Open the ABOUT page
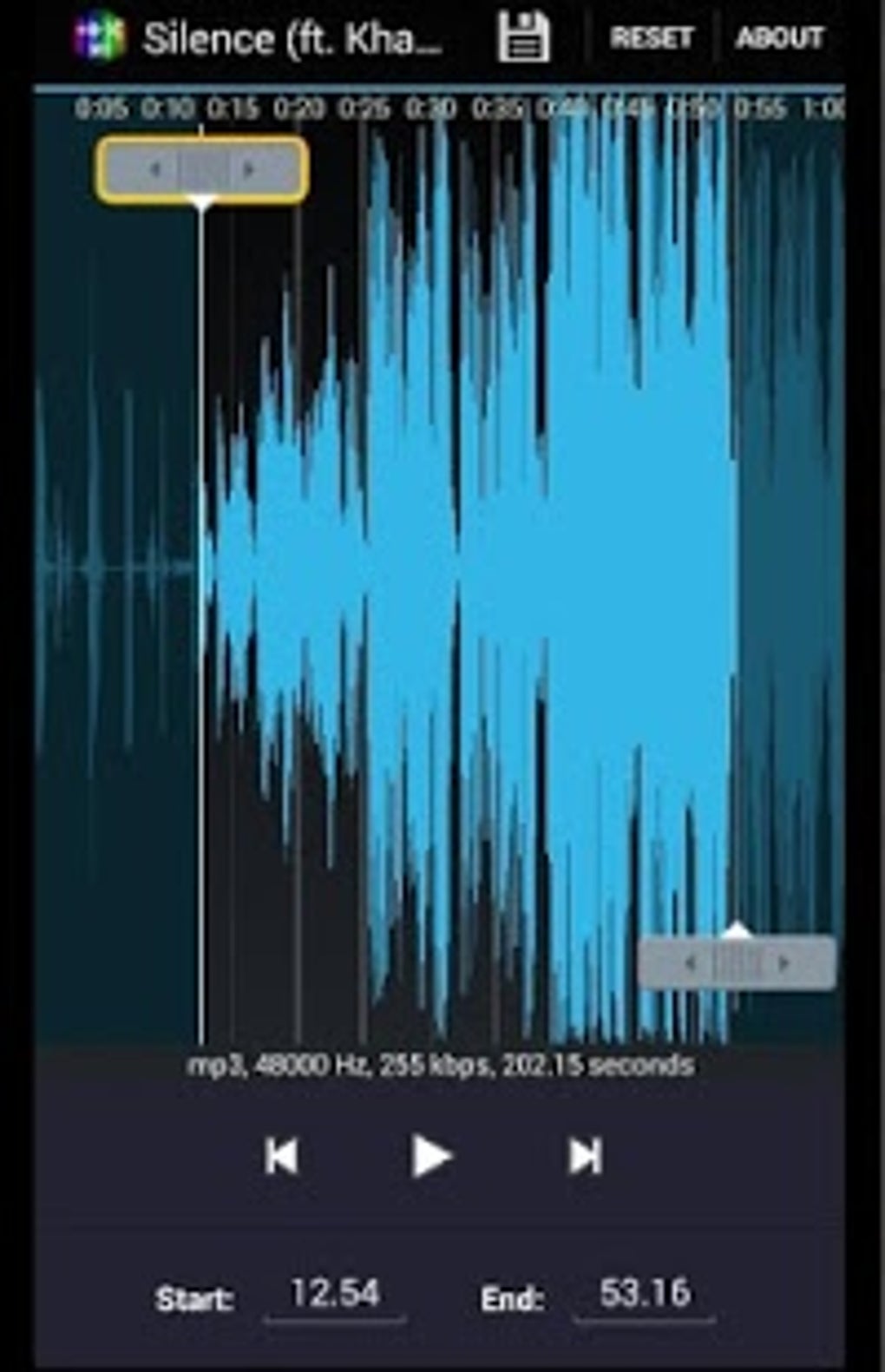This screenshot has width=885, height=1372. click(780, 38)
